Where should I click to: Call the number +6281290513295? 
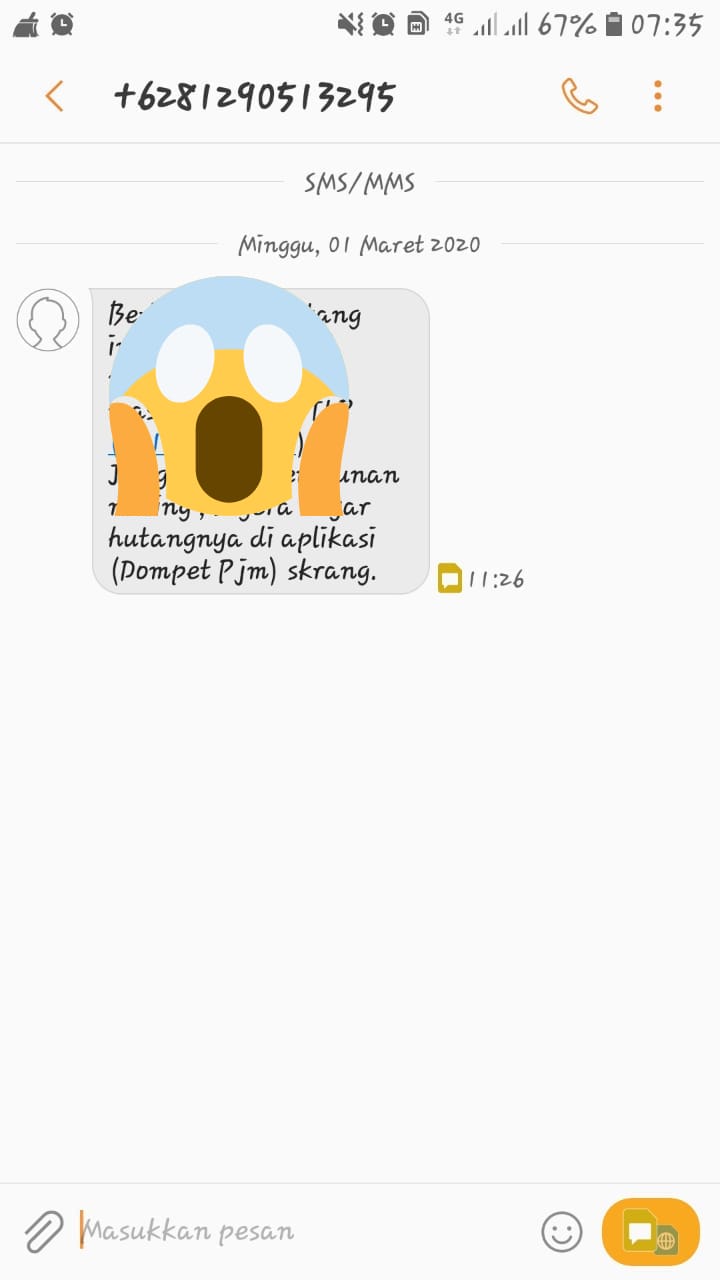pos(579,96)
